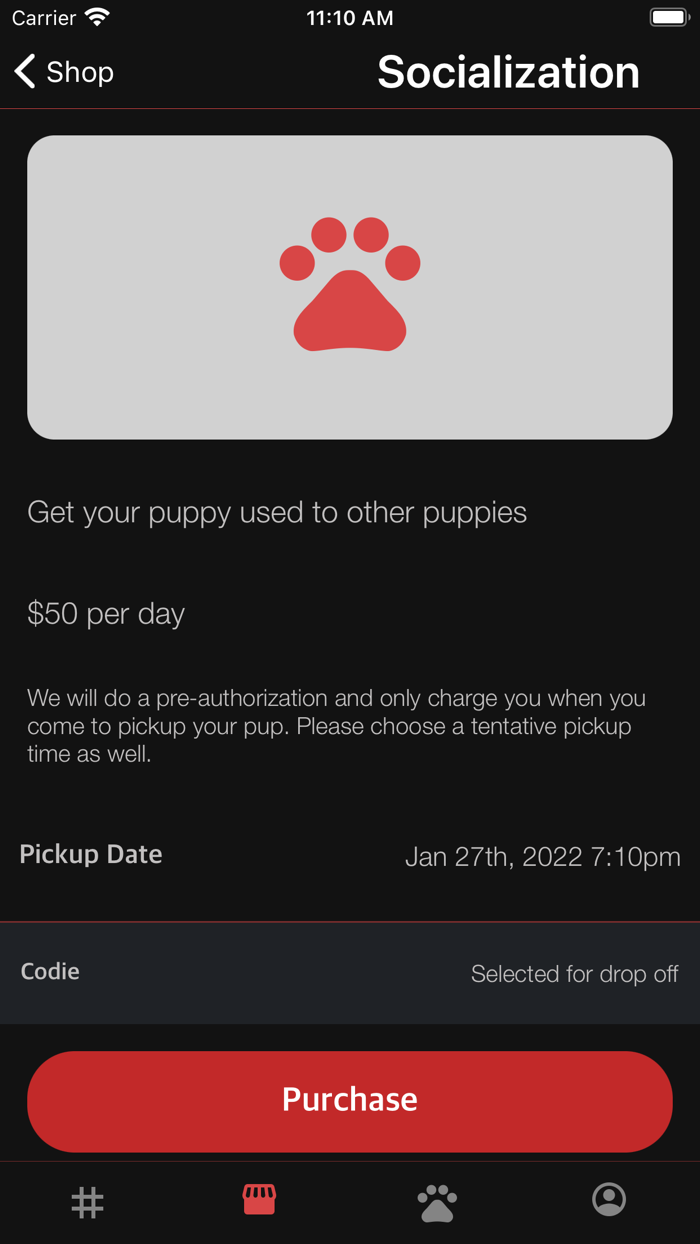The image size is (700, 1244).
Task: Change the pickup date and time
Action: pyautogui.click(x=542, y=857)
